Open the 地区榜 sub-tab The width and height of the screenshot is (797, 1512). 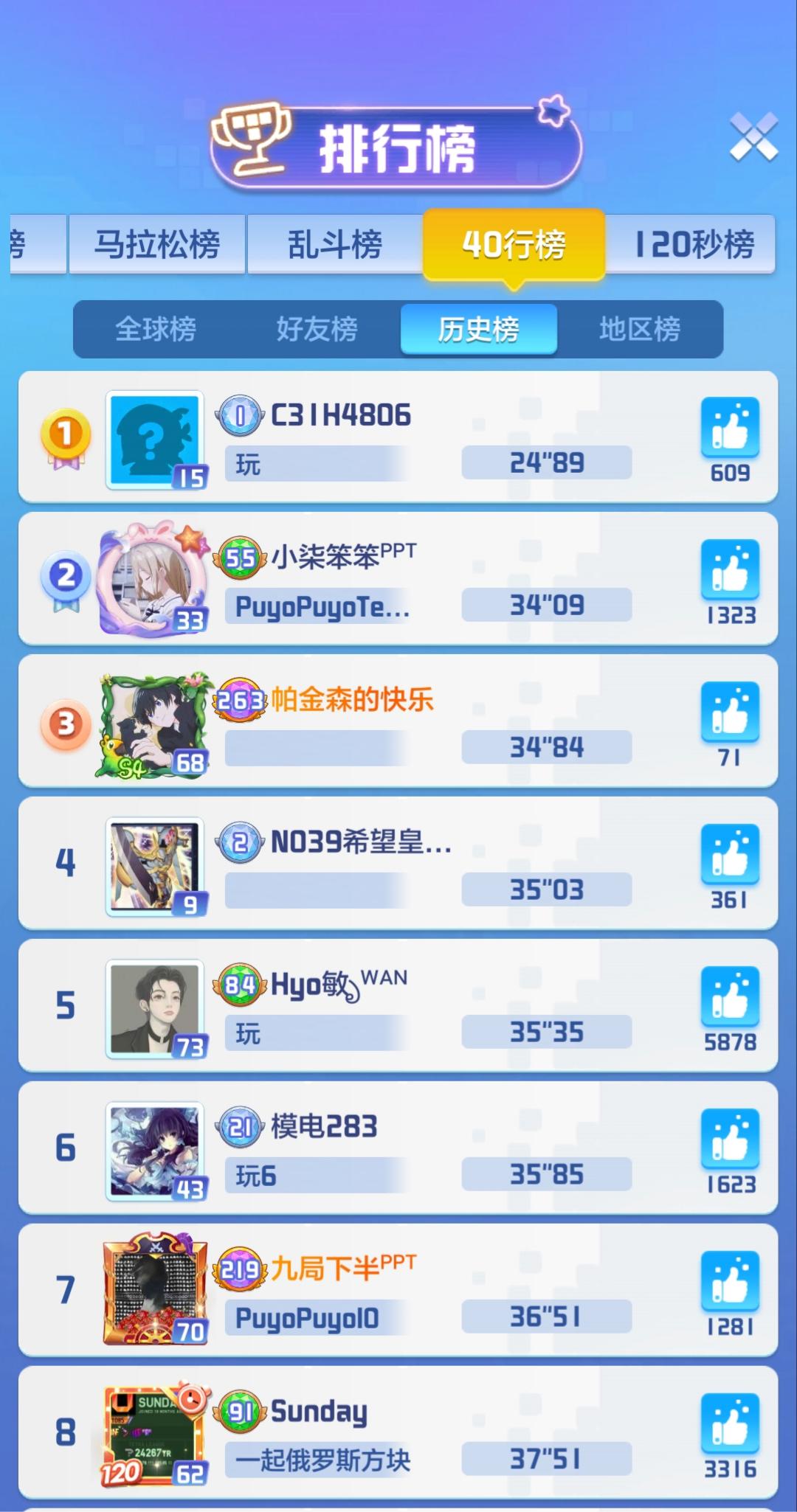pos(639,329)
